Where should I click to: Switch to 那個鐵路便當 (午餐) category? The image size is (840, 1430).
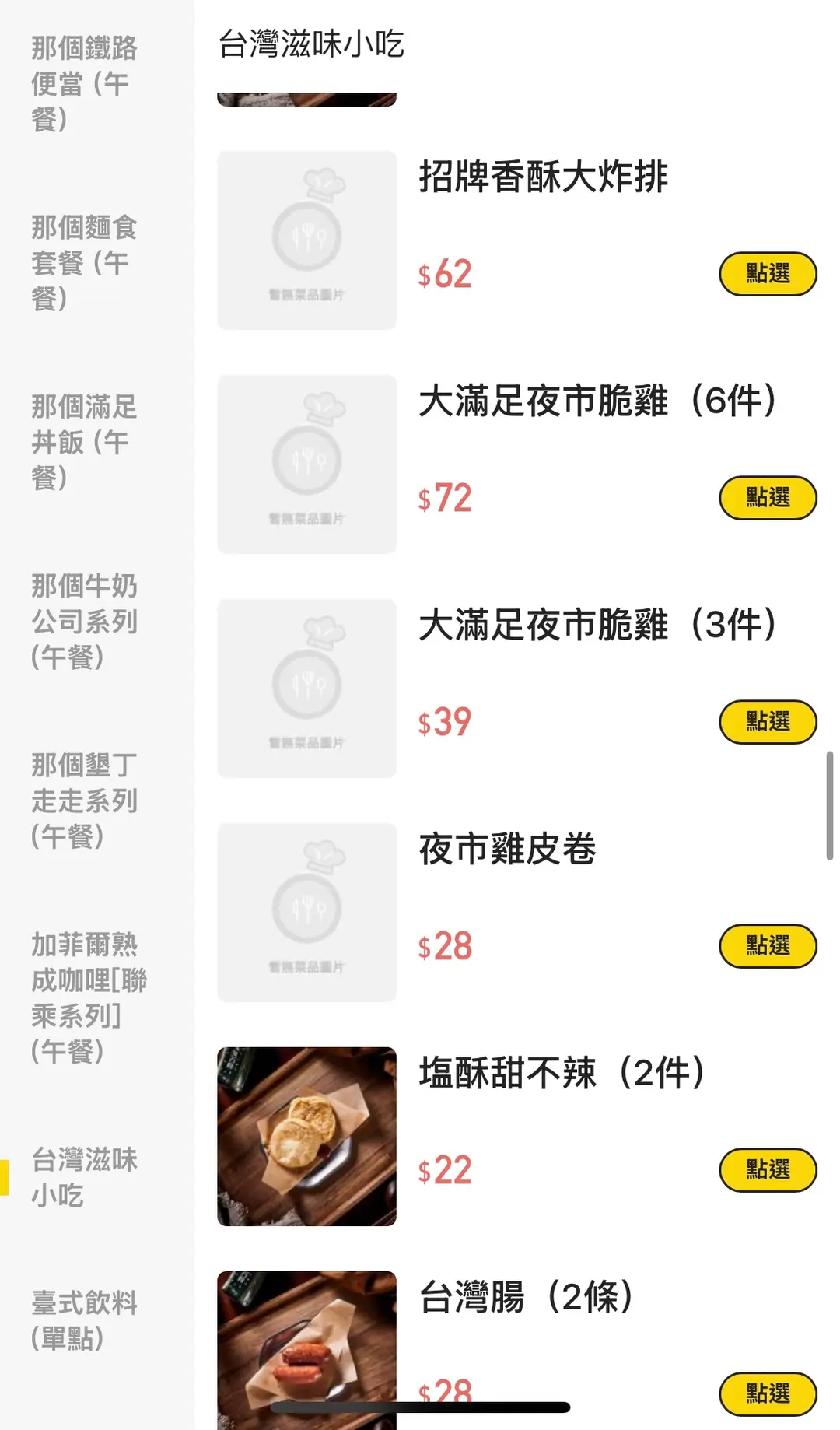[84, 83]
